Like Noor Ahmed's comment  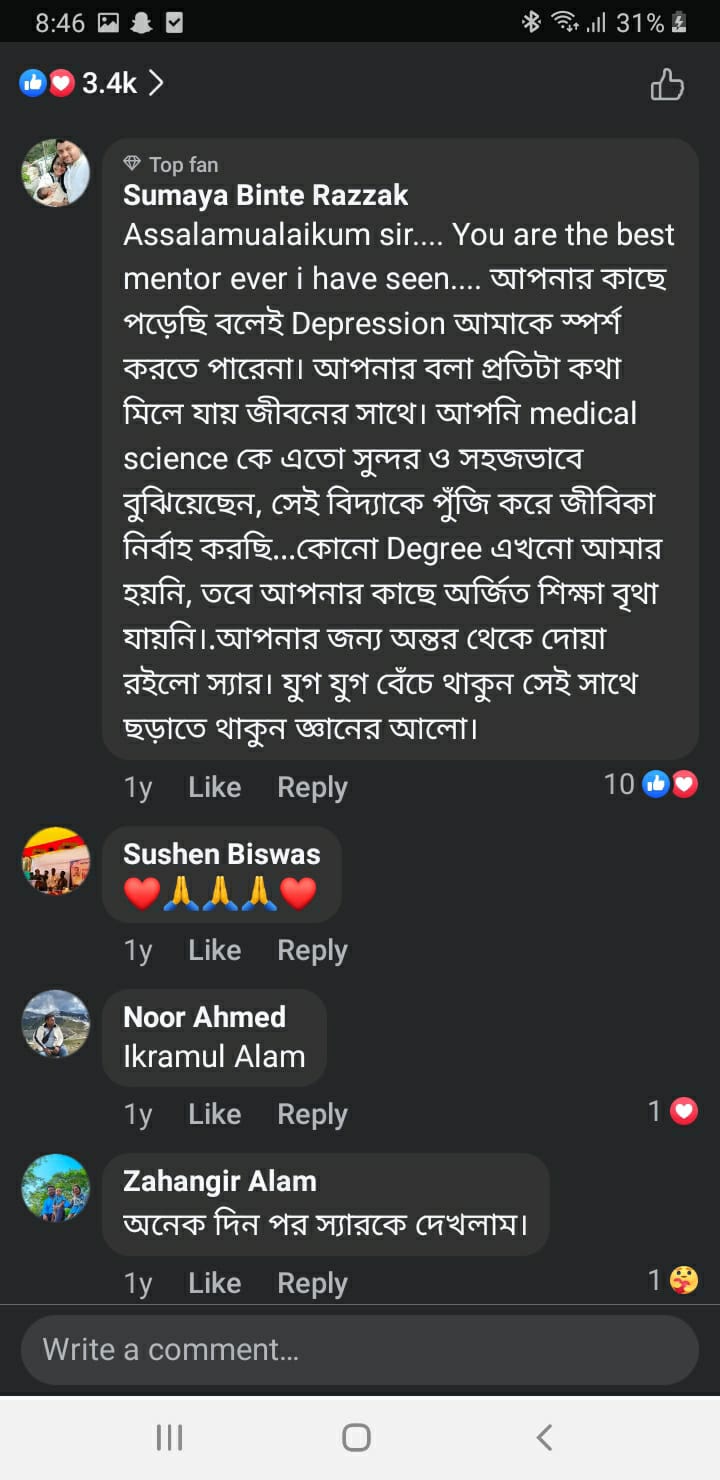click(214, 1114)
